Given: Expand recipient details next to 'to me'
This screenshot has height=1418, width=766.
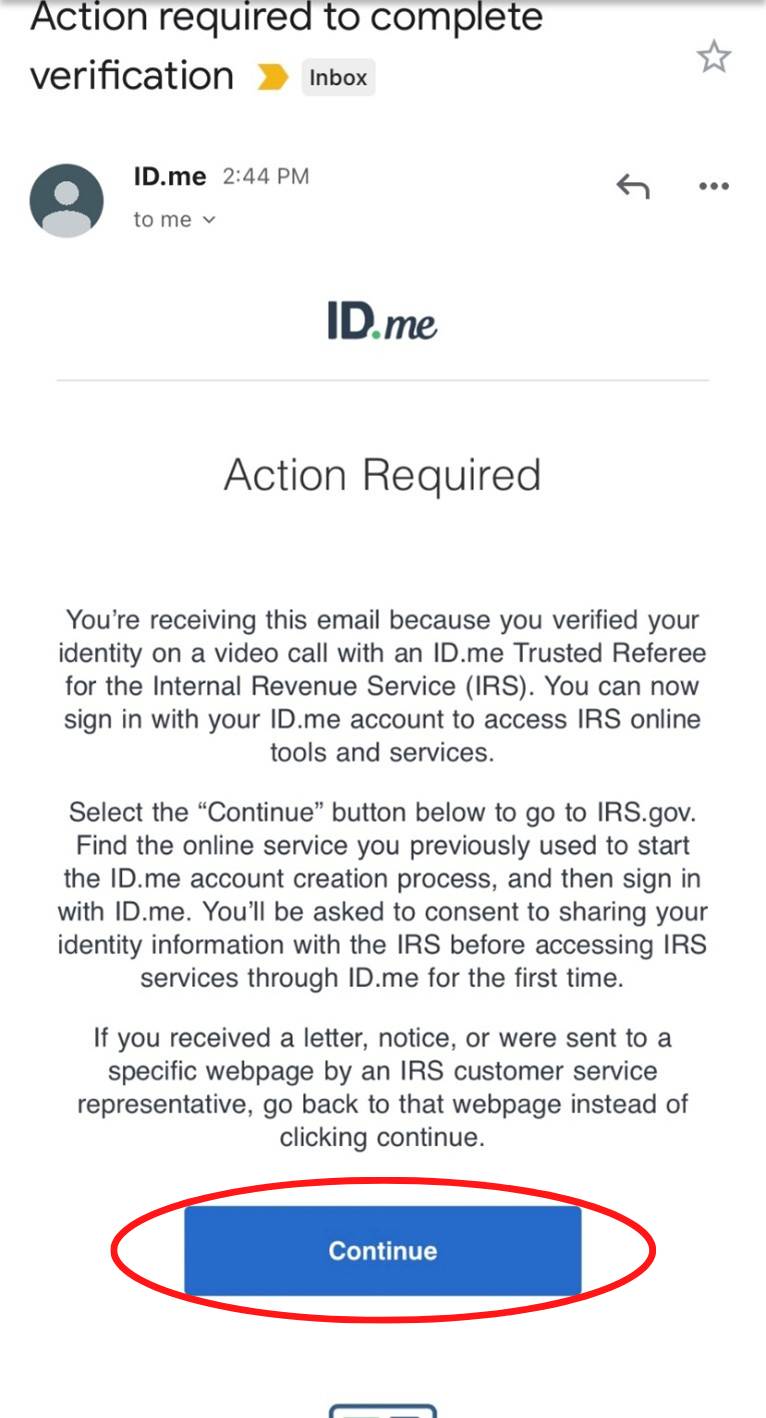Looking at the screenshot, I should (x=208, y=220).
